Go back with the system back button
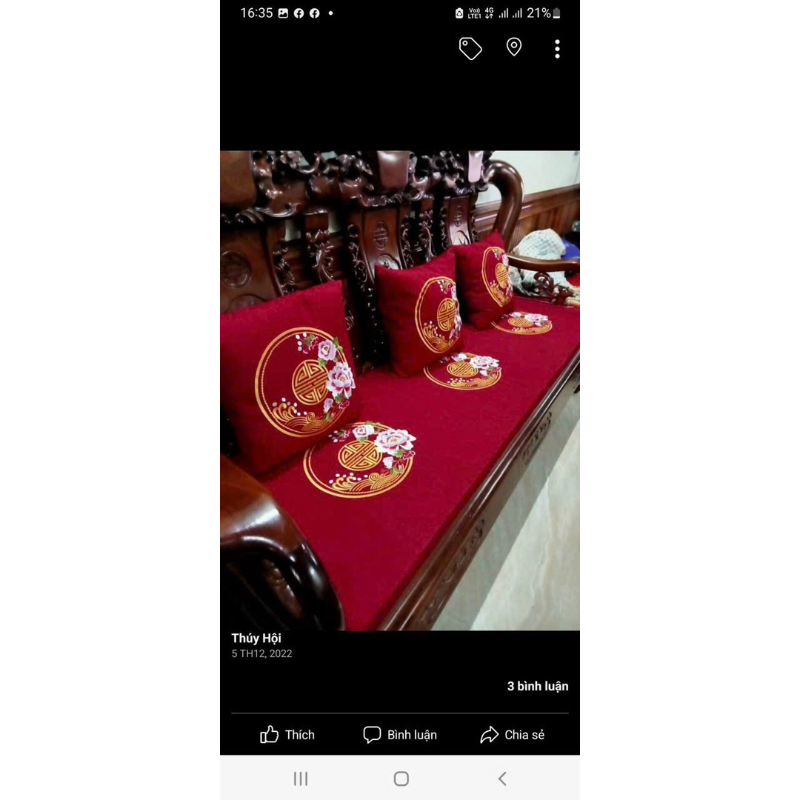This screenshot has height=800, width=800. point(502,778)
